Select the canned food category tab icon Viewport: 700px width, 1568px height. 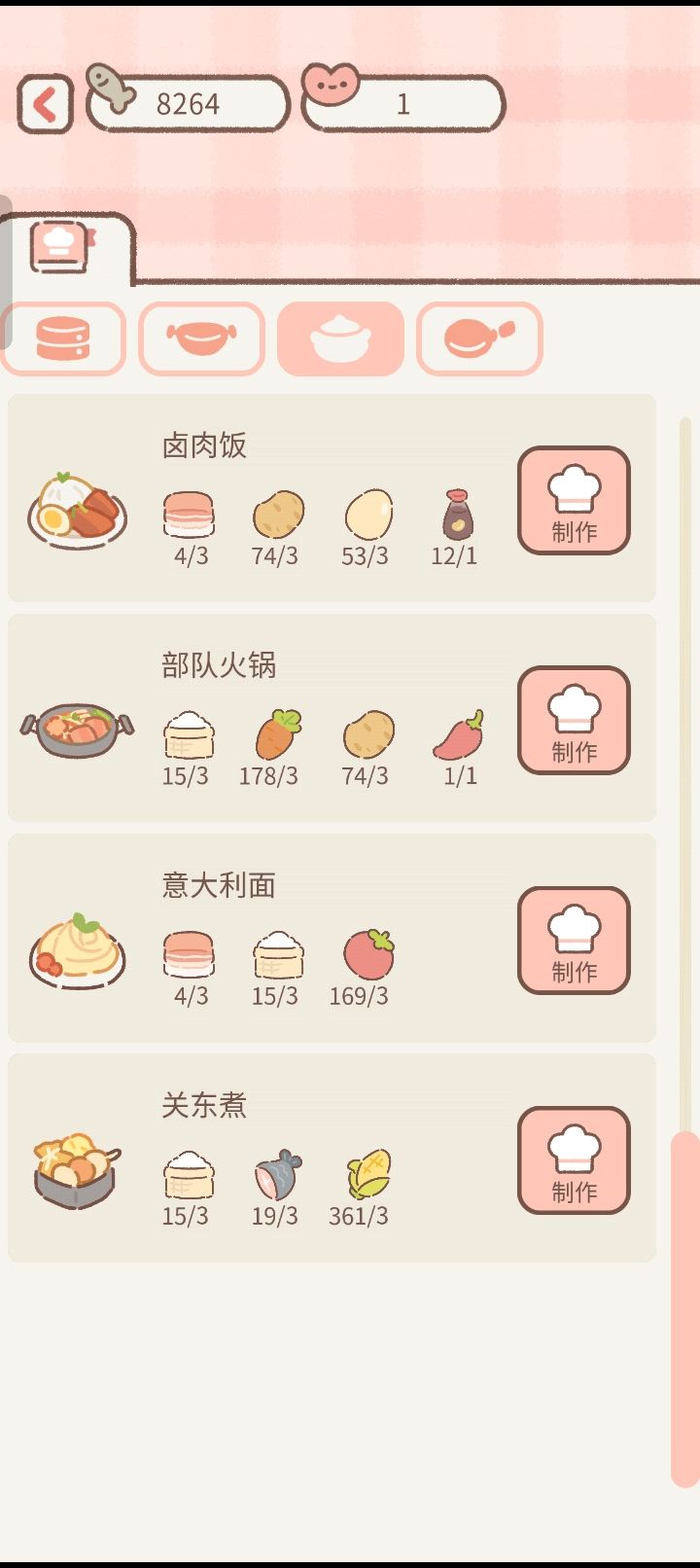63,338
